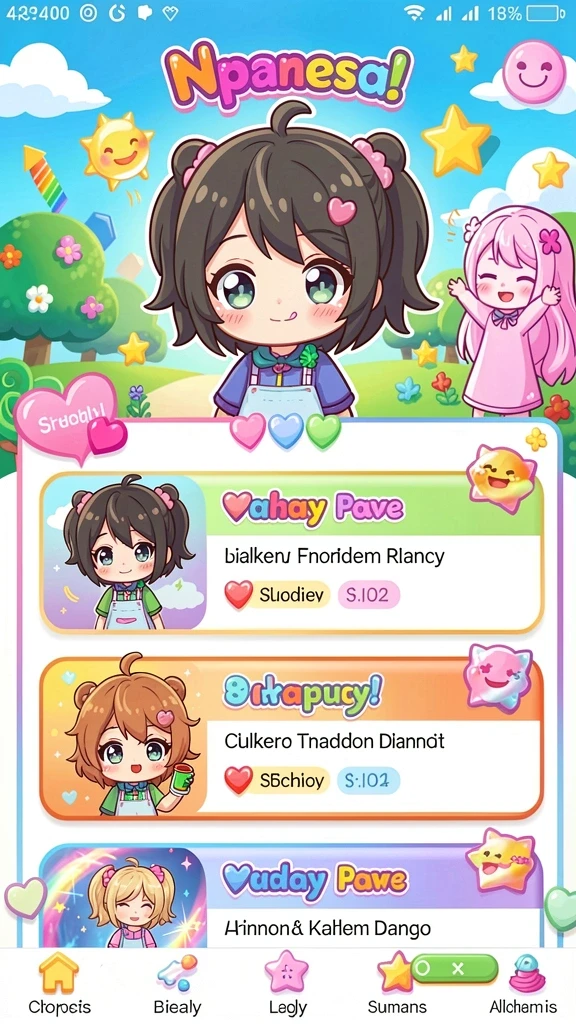576x1024 pixels.
Task: Open the Vuday Pawe character card
Action: click(291, 896)
